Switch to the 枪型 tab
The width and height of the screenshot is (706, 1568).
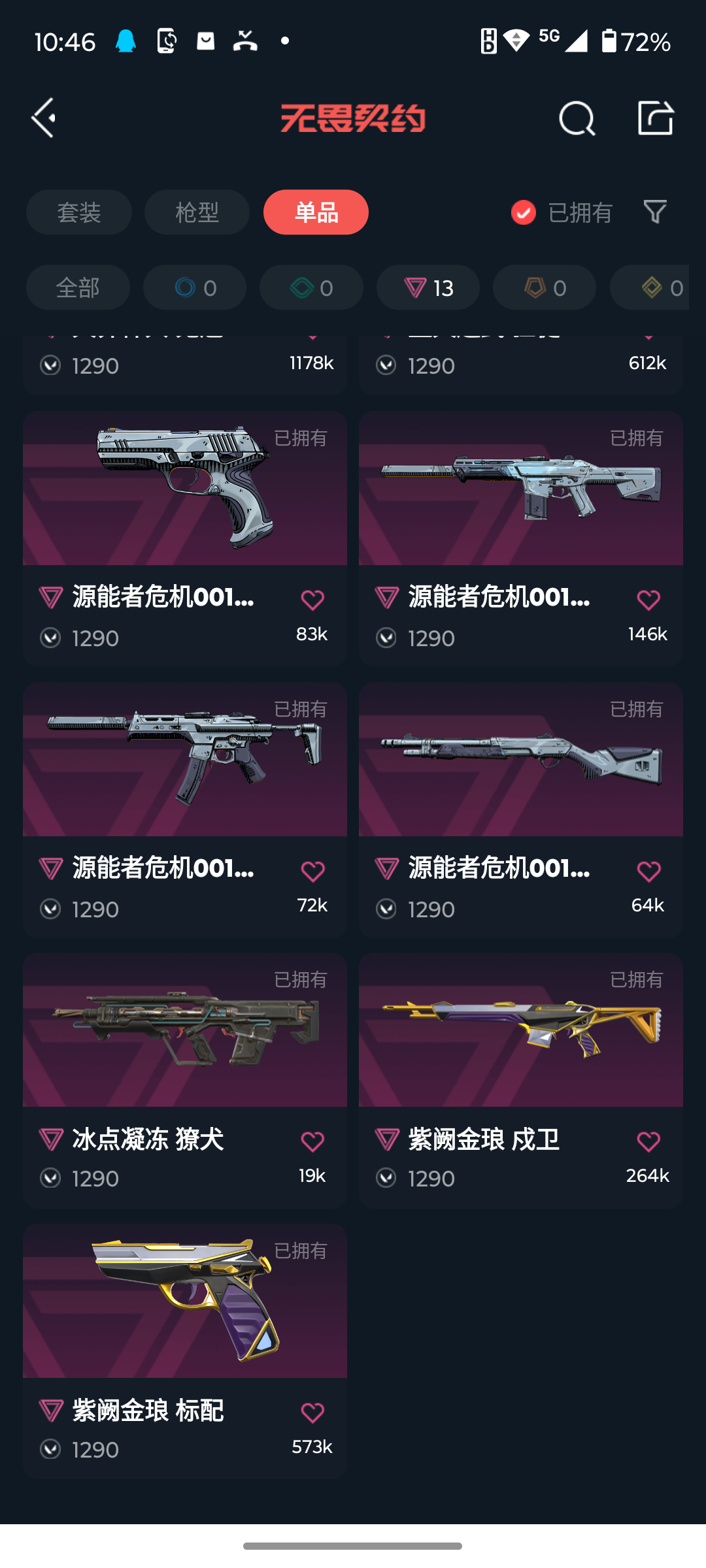pos(197,212)
